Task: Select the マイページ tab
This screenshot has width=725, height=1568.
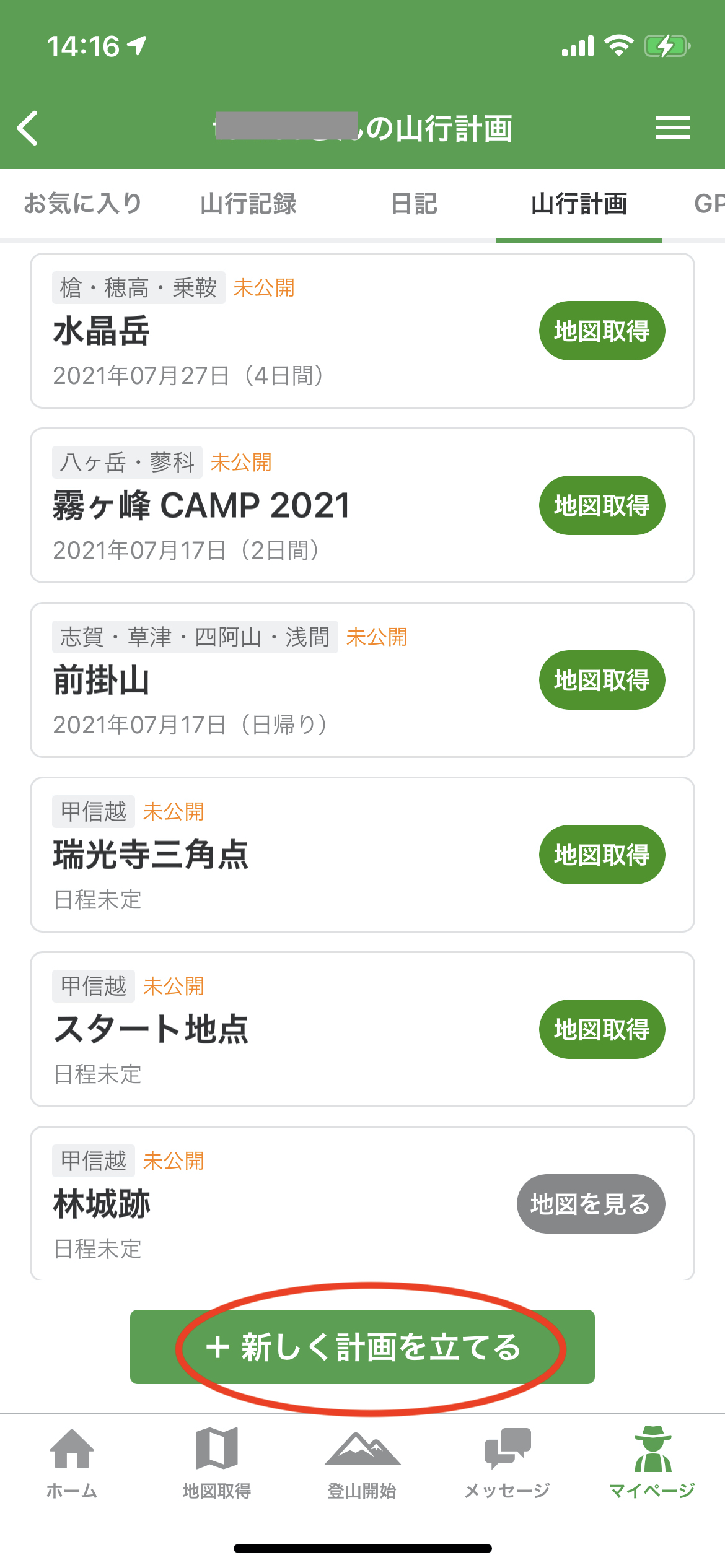Action: (652, 1464)
